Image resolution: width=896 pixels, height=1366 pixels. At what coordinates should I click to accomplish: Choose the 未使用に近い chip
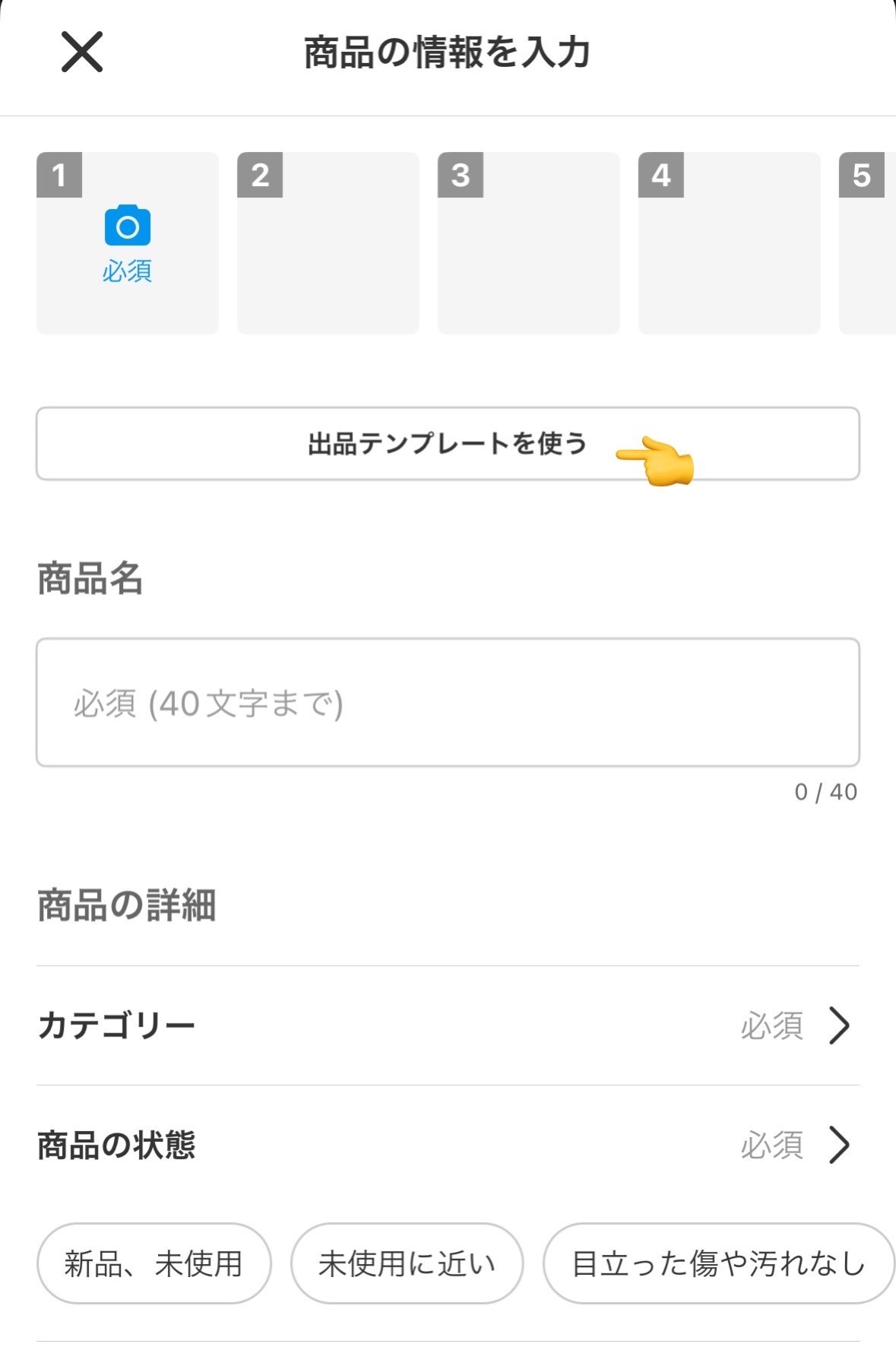[x=407, y=1263]
